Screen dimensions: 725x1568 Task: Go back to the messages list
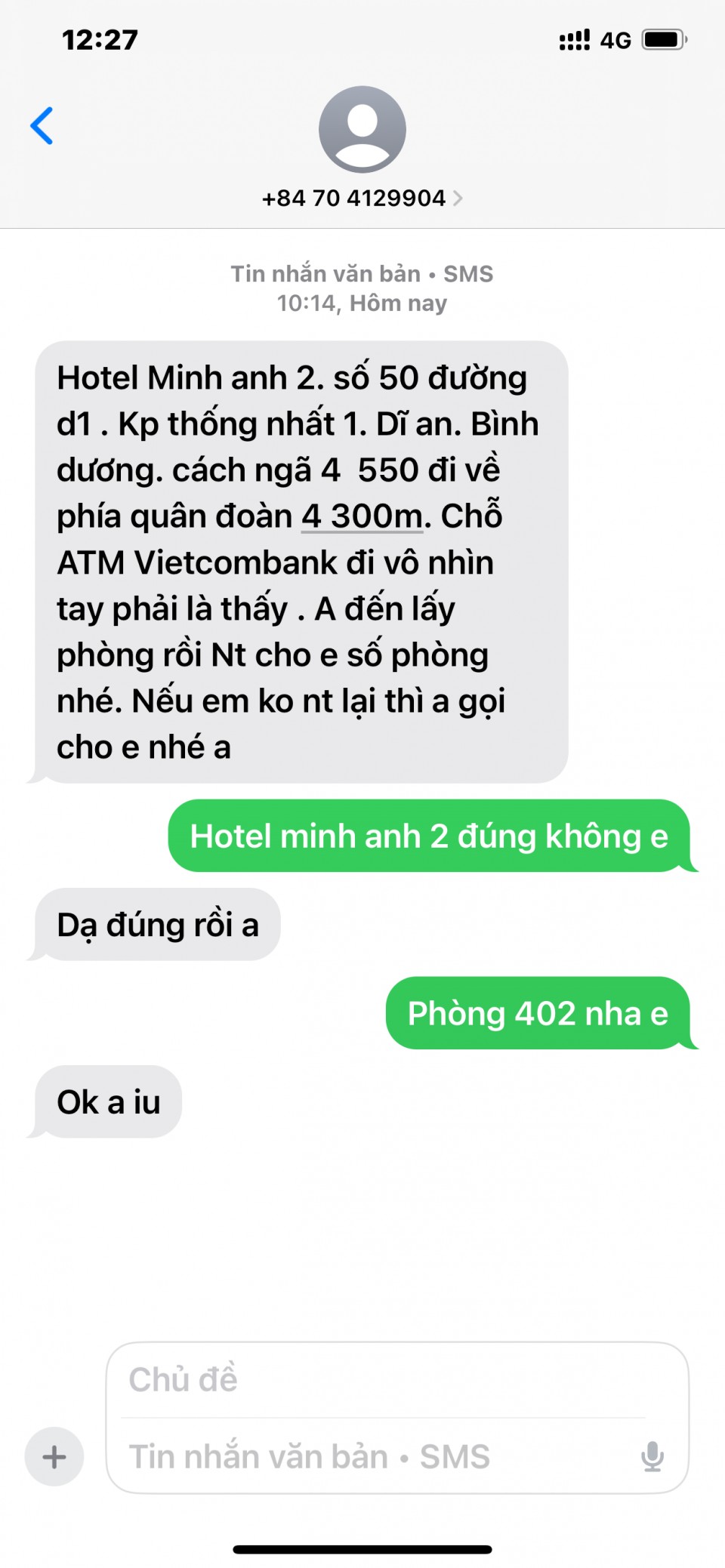pos(42,125)
